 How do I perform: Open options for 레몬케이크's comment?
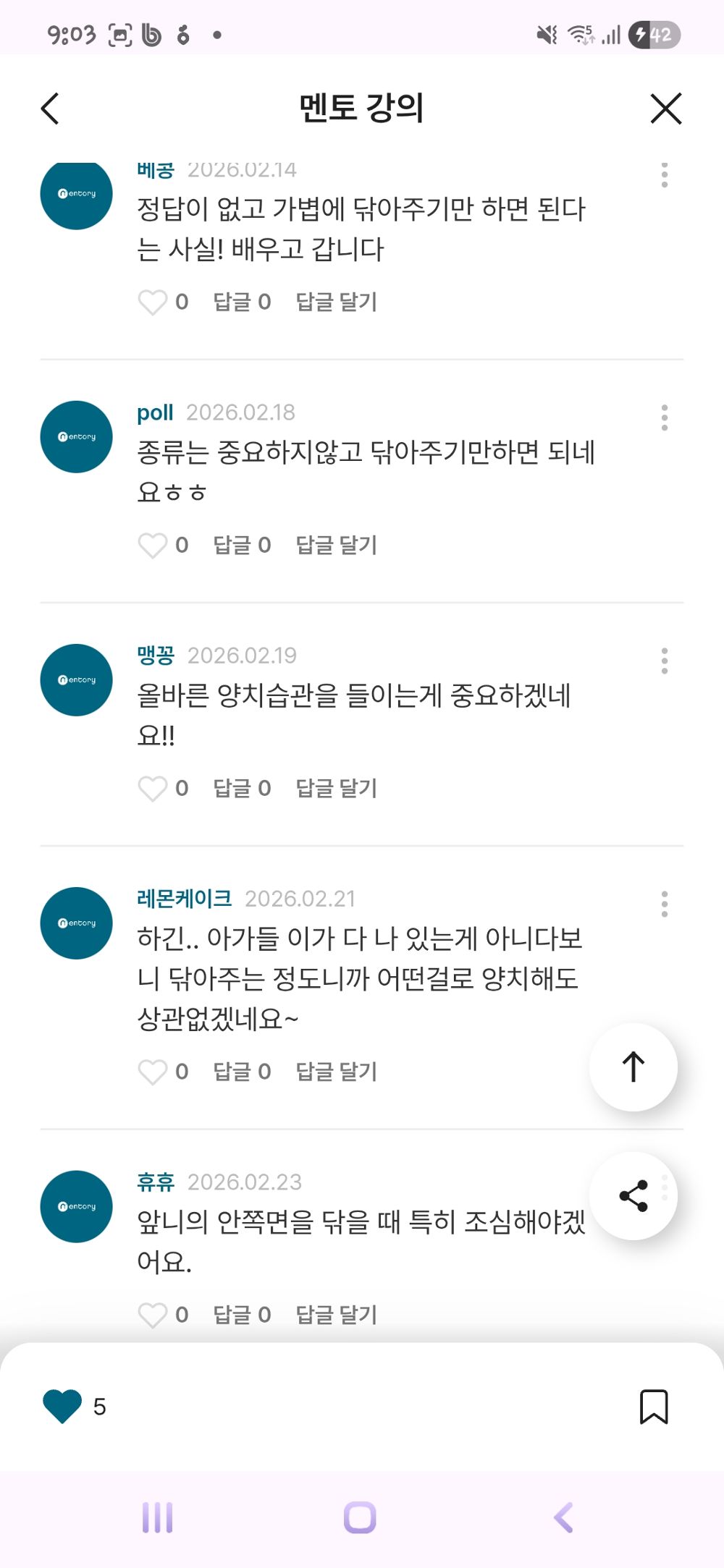pyautogui.click(x=665, y=904)
